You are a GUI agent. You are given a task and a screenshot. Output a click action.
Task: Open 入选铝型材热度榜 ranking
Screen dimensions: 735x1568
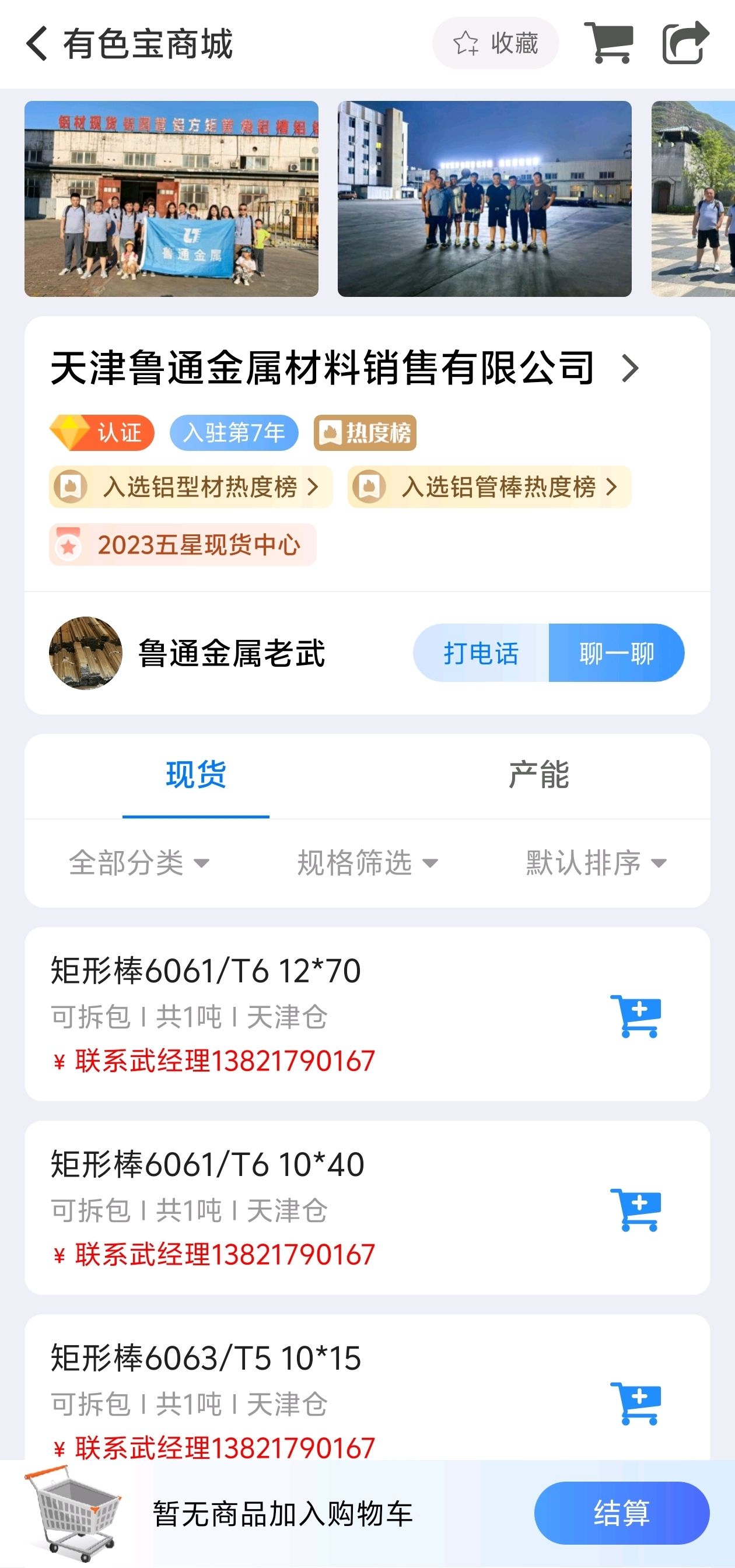[190, 487]
